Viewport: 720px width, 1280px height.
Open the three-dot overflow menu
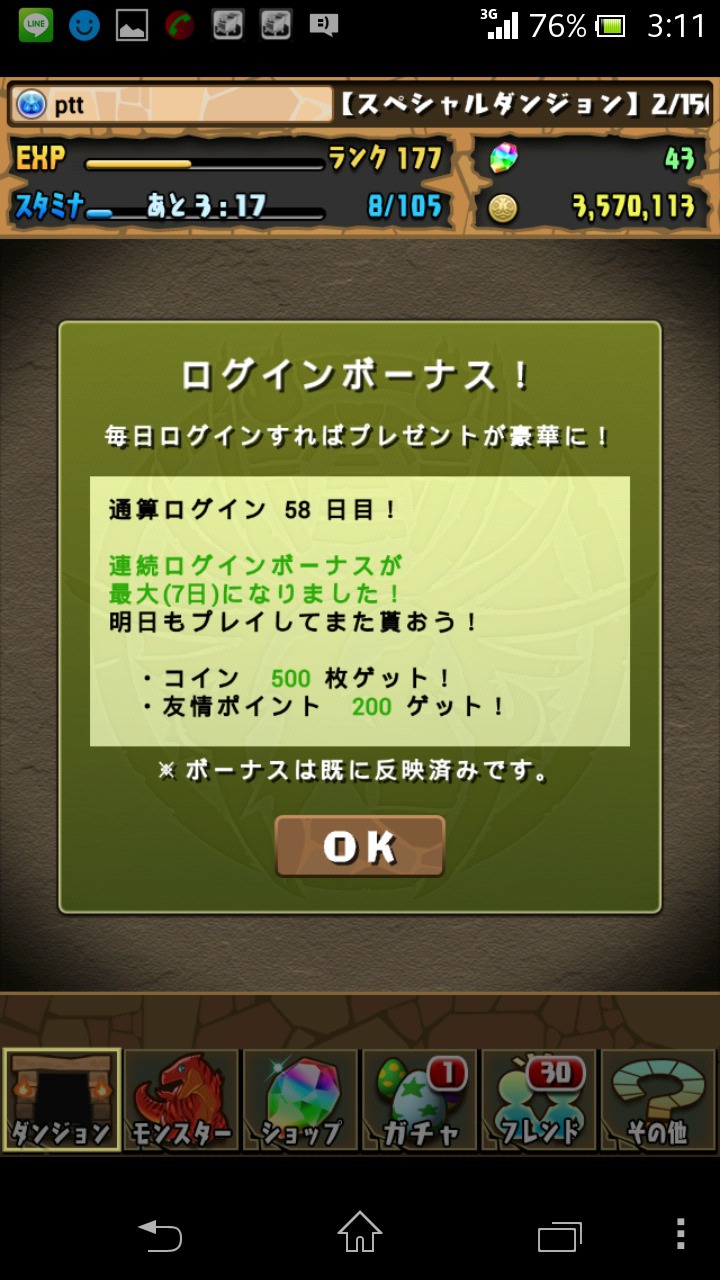point(681,1234)
